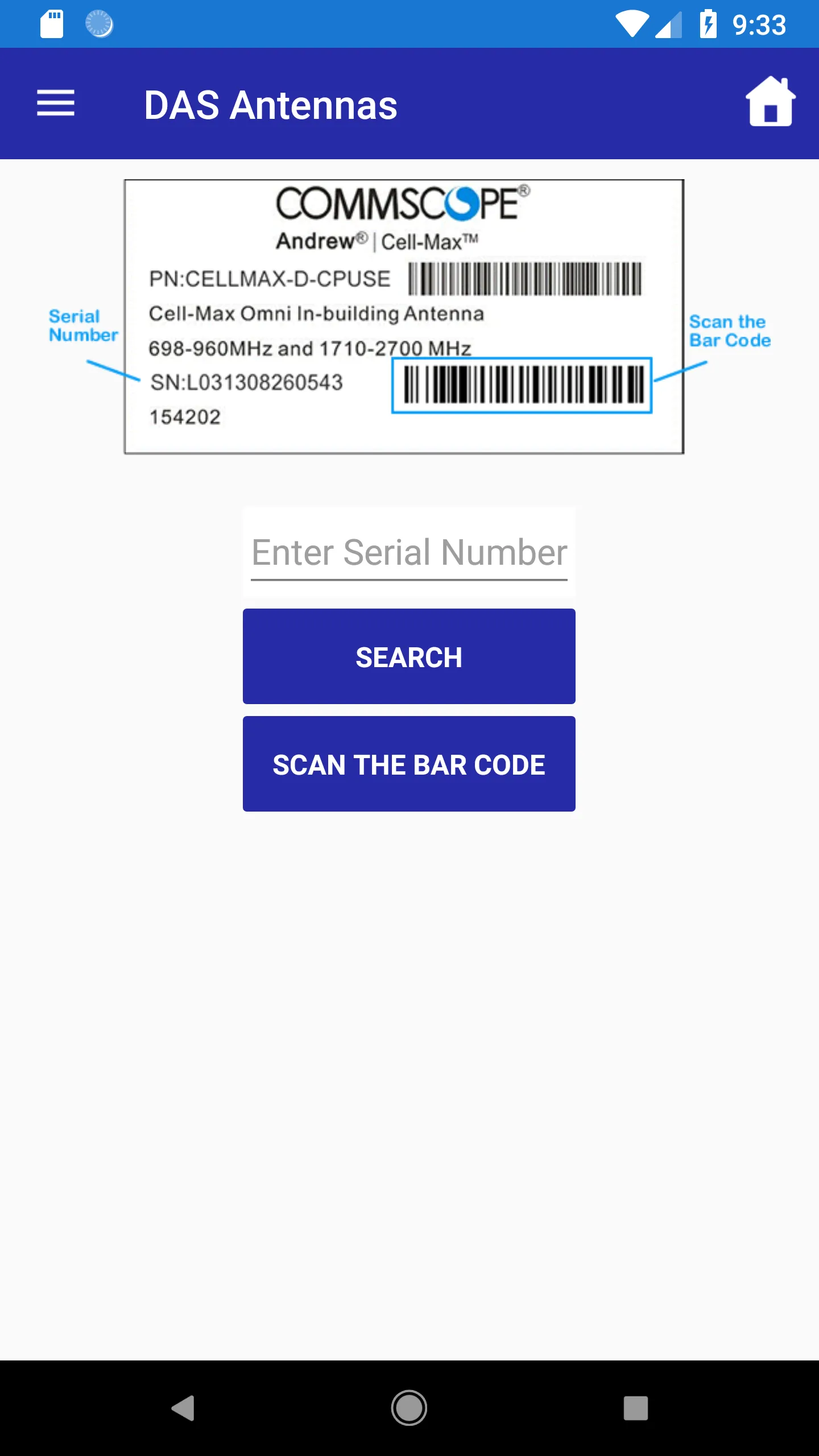Image resolution: width=819 pixels, height=1456 pixels.
Task: Tap the cellular signal strength icon
Action: coord(668,24)
